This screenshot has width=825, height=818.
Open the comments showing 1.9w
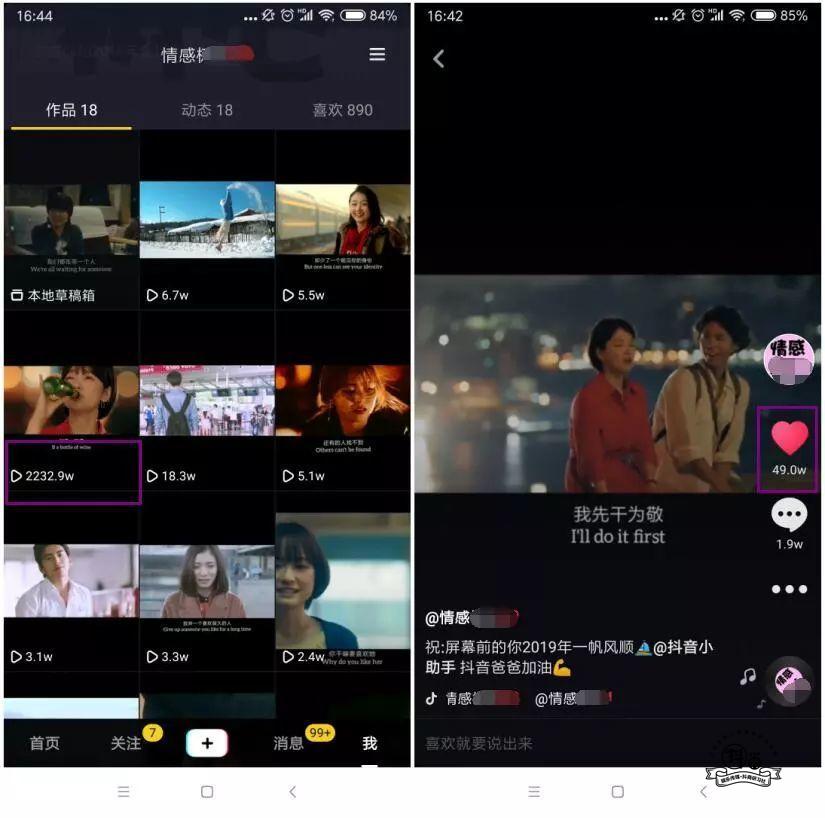(789, 516)
